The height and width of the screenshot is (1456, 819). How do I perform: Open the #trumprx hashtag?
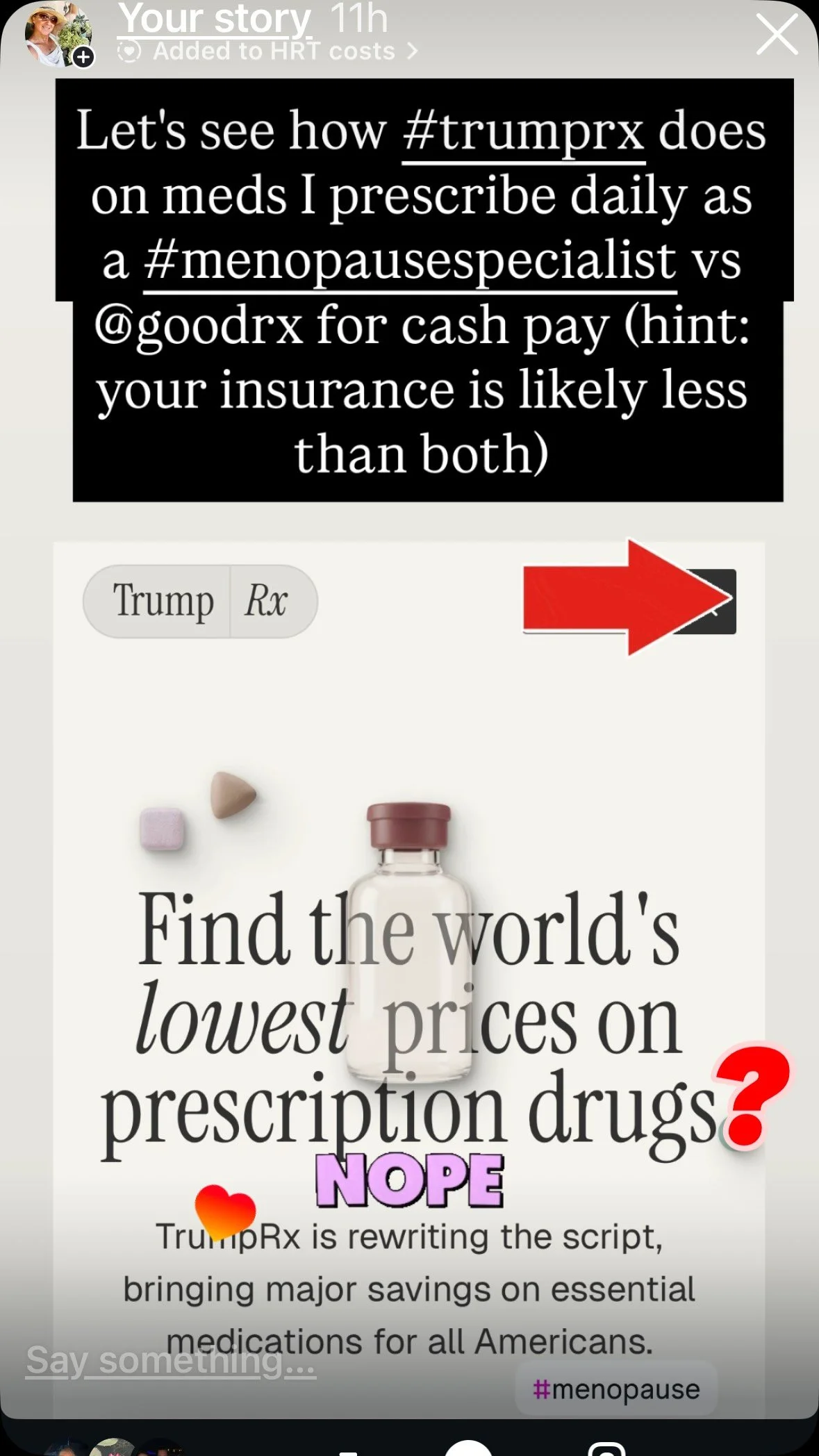click(x=523, y=131)
